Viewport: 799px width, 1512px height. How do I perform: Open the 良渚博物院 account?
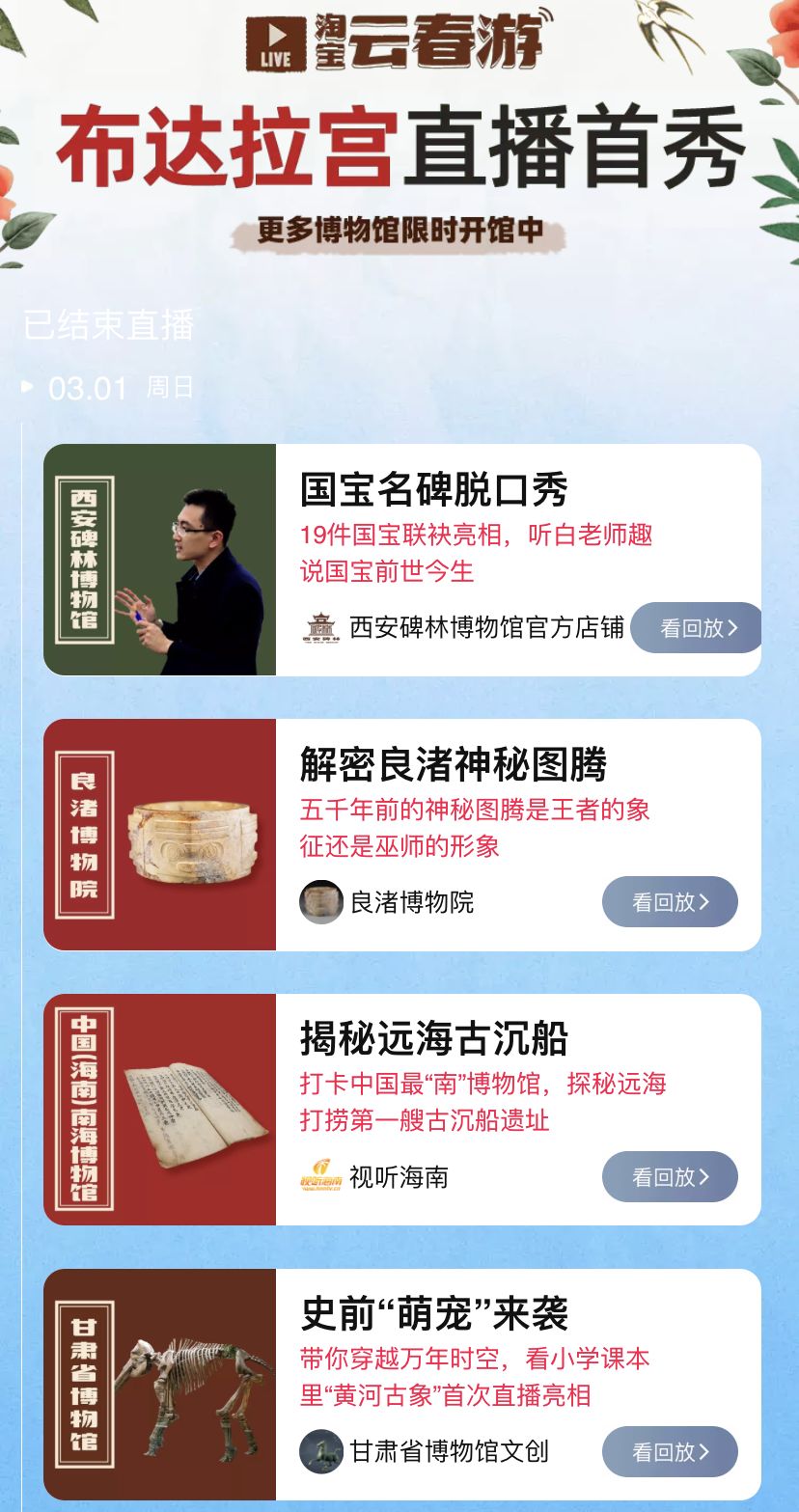click(x=387, y=902)
